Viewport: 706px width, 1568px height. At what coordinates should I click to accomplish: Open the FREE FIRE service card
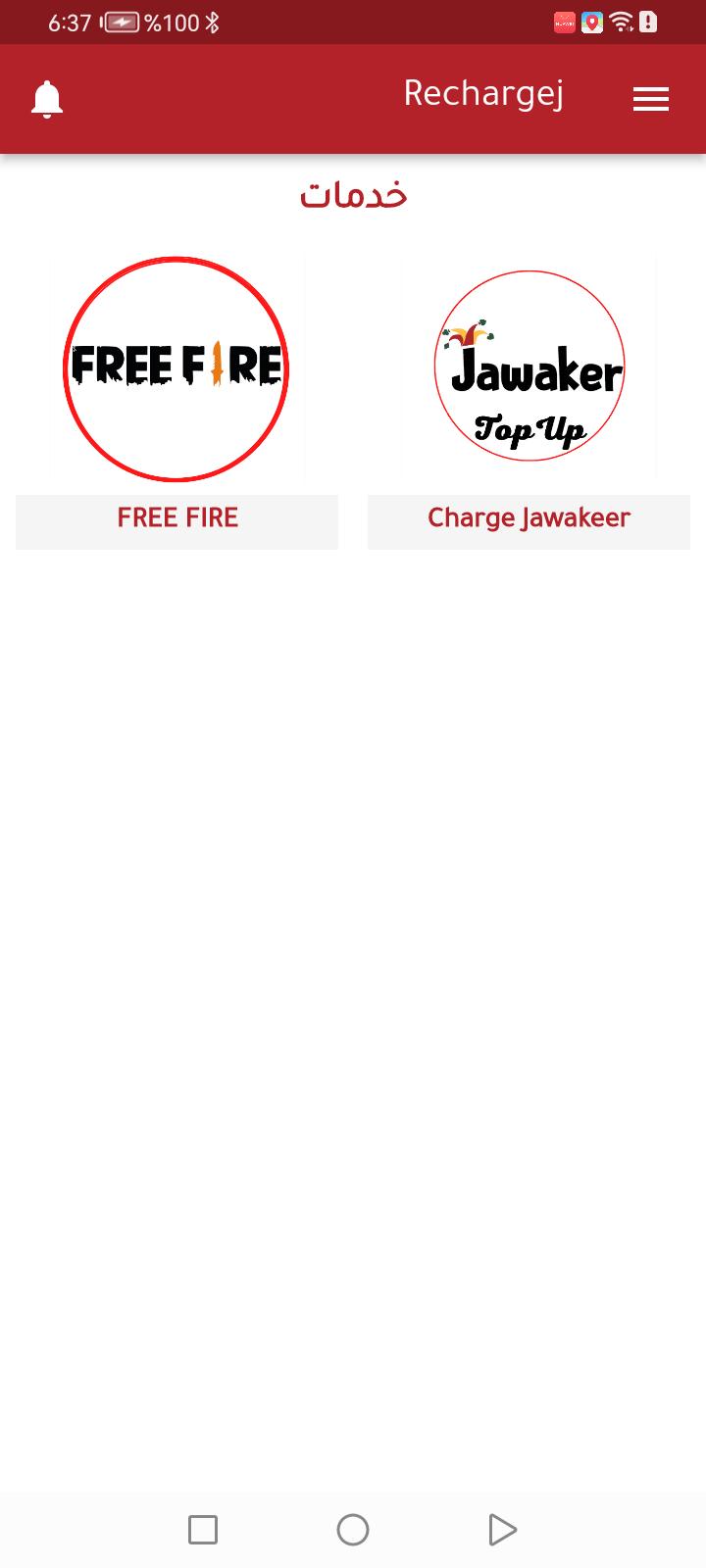(x=176, y=402)
